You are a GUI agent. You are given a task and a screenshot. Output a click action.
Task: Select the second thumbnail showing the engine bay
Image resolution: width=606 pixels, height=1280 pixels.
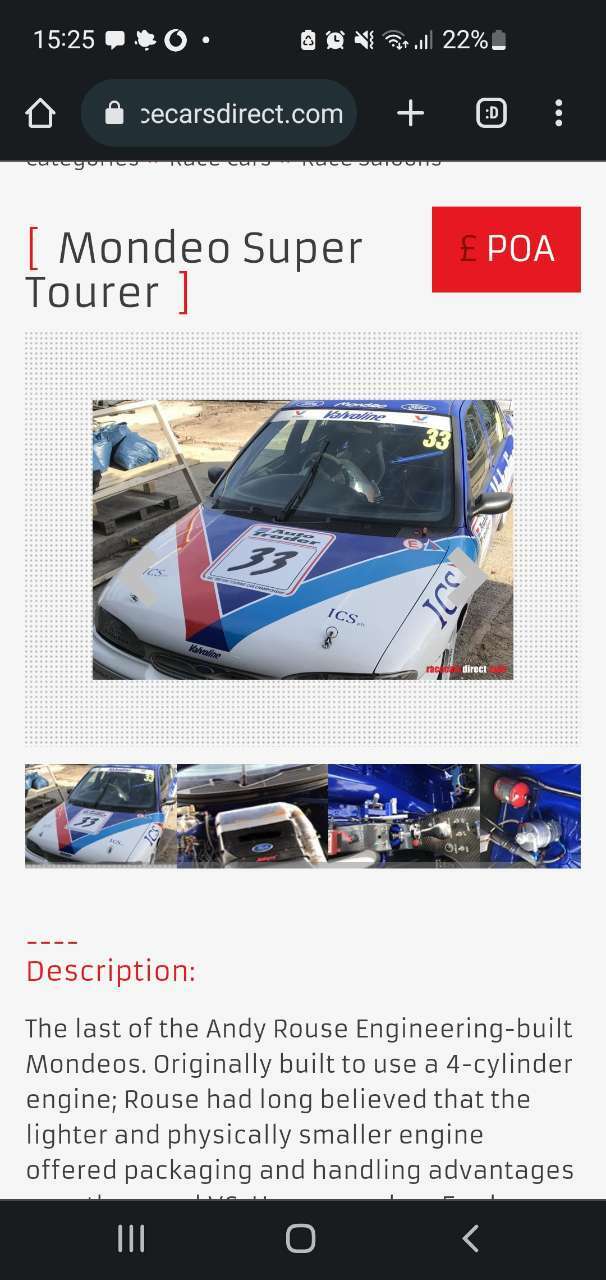point(252,815)
